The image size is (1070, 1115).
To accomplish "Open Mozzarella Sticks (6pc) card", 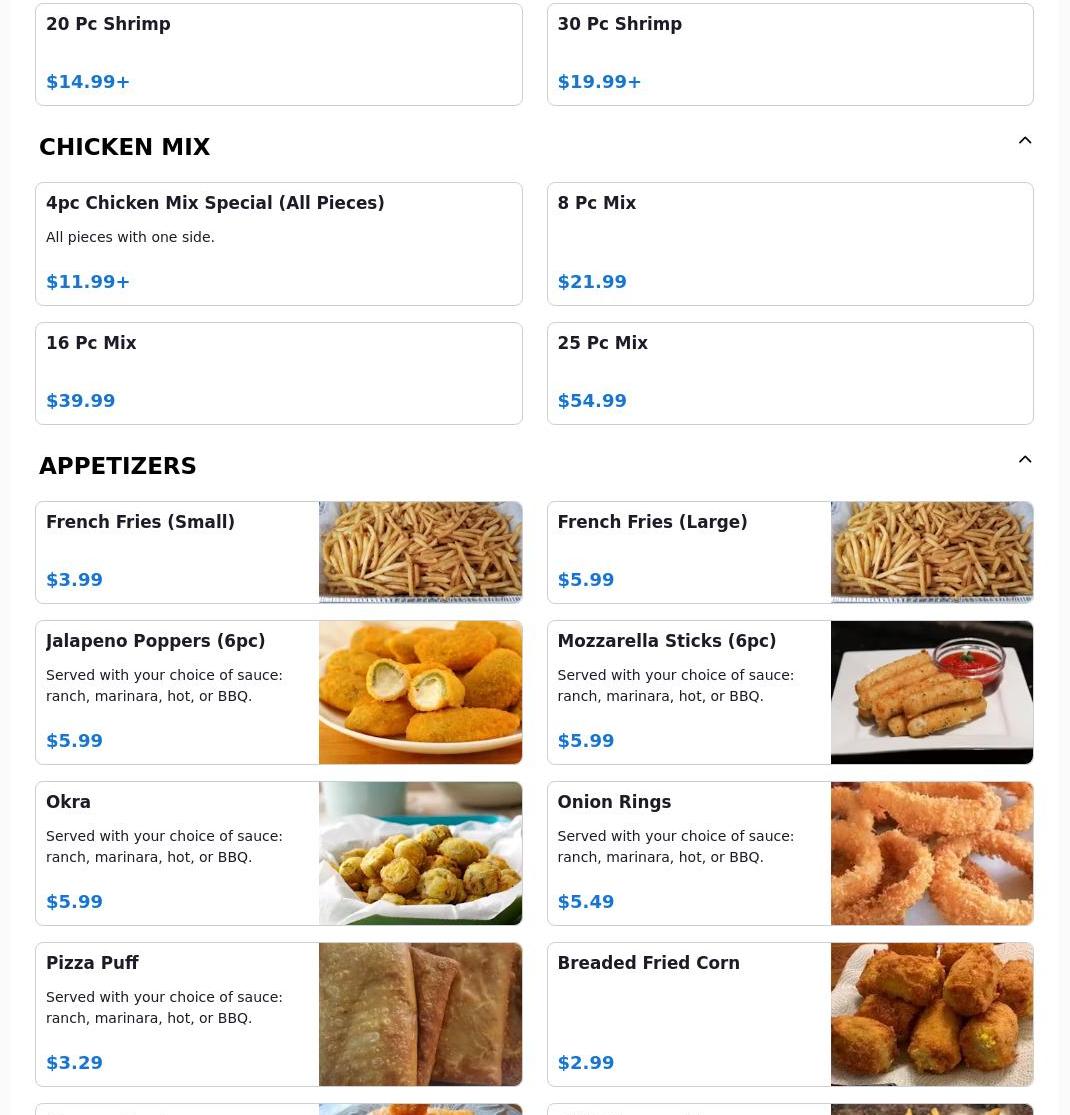I will coord(789,692).
